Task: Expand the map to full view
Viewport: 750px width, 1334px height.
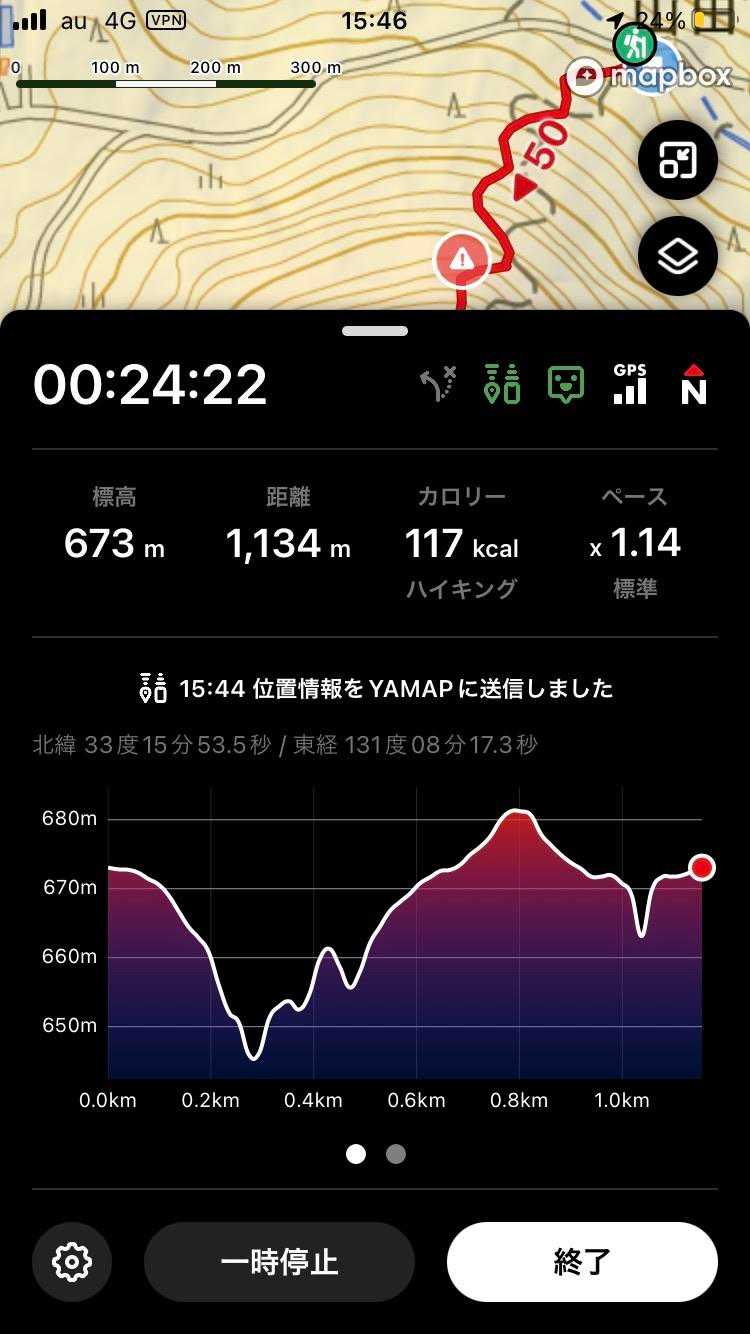Action: coord(677,160)
